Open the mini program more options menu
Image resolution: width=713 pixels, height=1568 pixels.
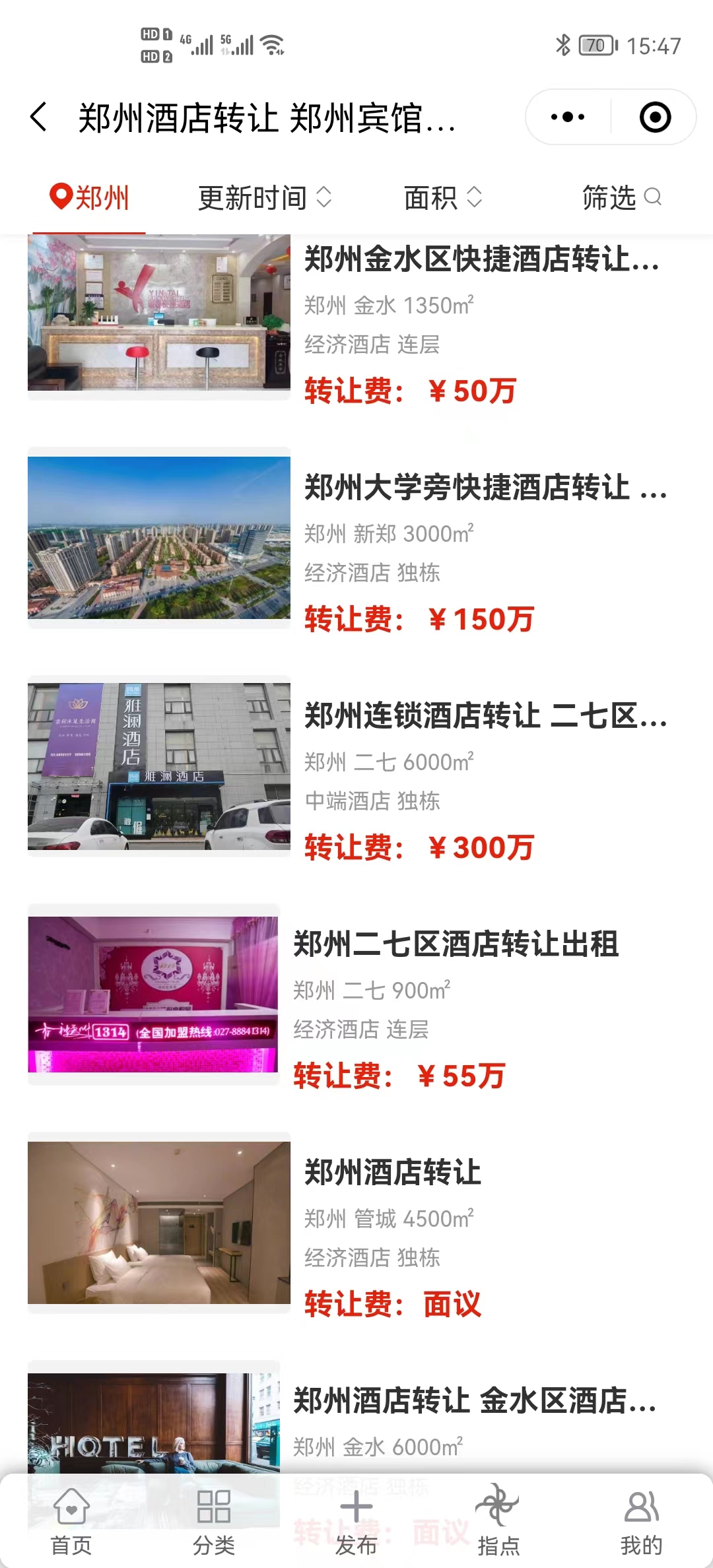(x=568, y=117)
